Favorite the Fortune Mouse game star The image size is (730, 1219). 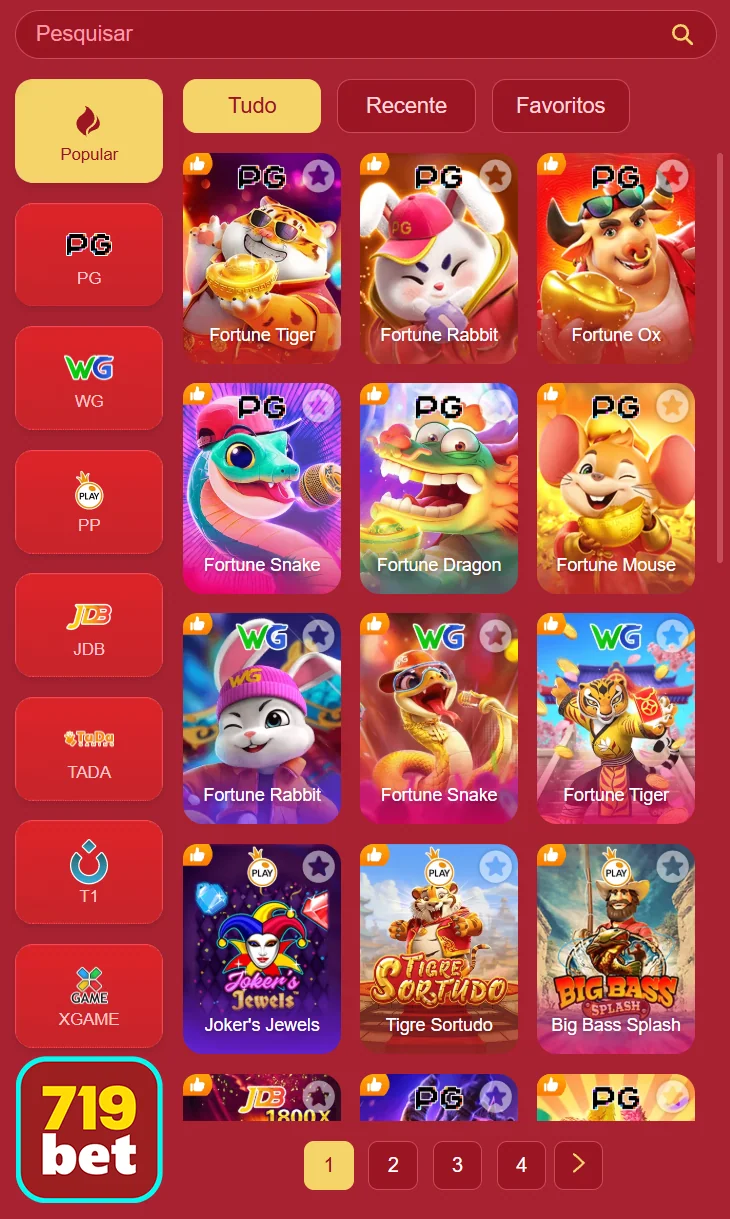click(673, 405)
